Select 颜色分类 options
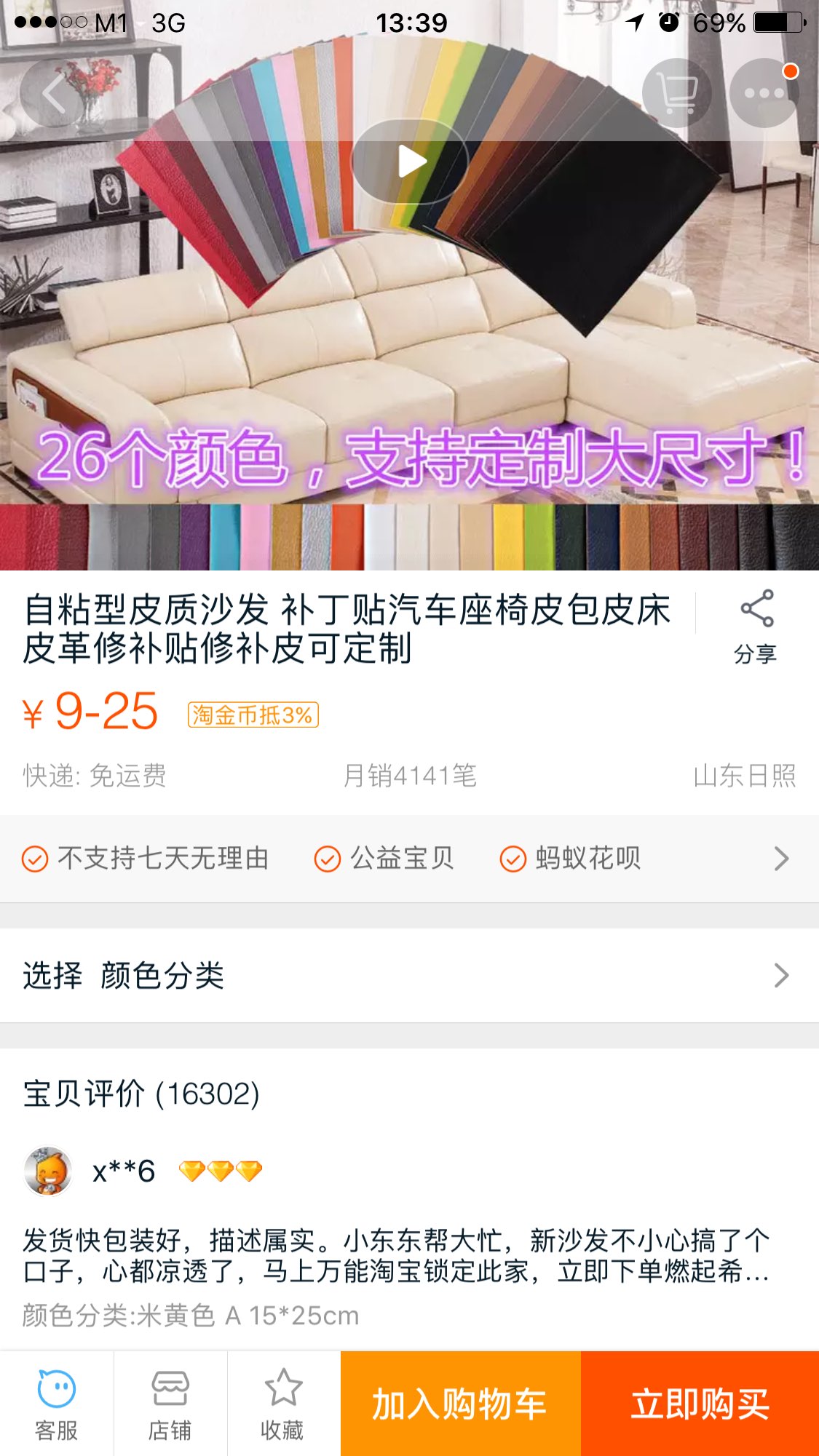 click(408, 975)
